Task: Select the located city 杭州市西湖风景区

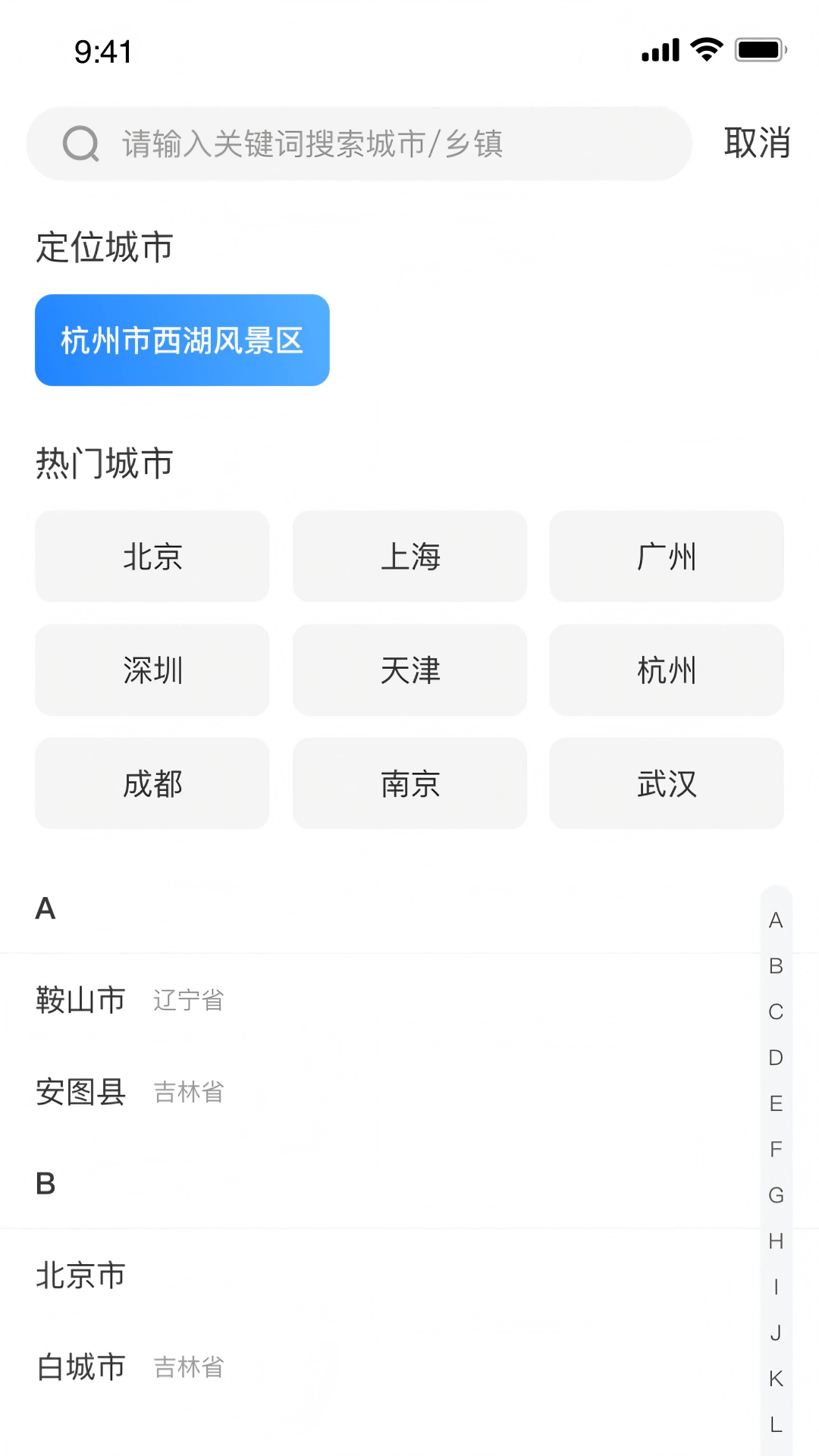Action: click(181, 340)
